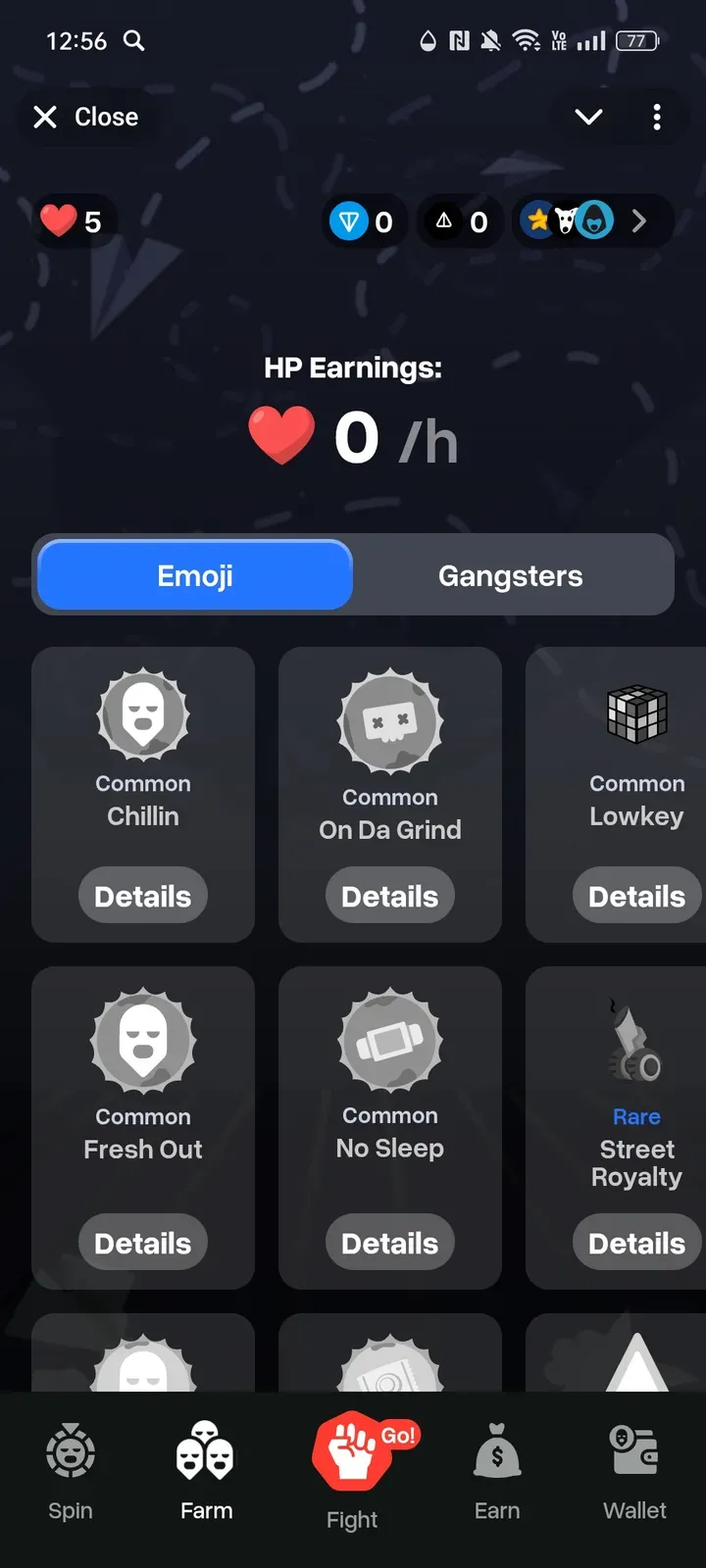Go to the Spin tab
Viewport: 706px width, 1568px height.
tap(71, 1472)
